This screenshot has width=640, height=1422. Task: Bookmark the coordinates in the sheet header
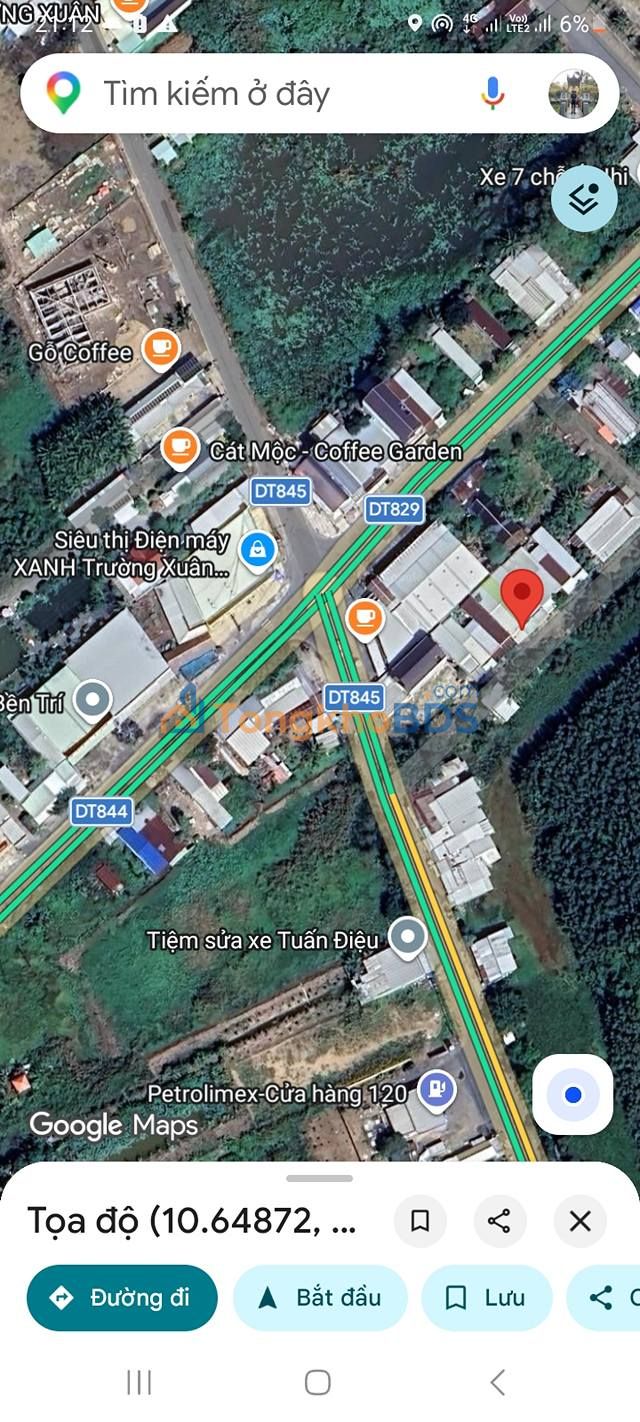420,1221
